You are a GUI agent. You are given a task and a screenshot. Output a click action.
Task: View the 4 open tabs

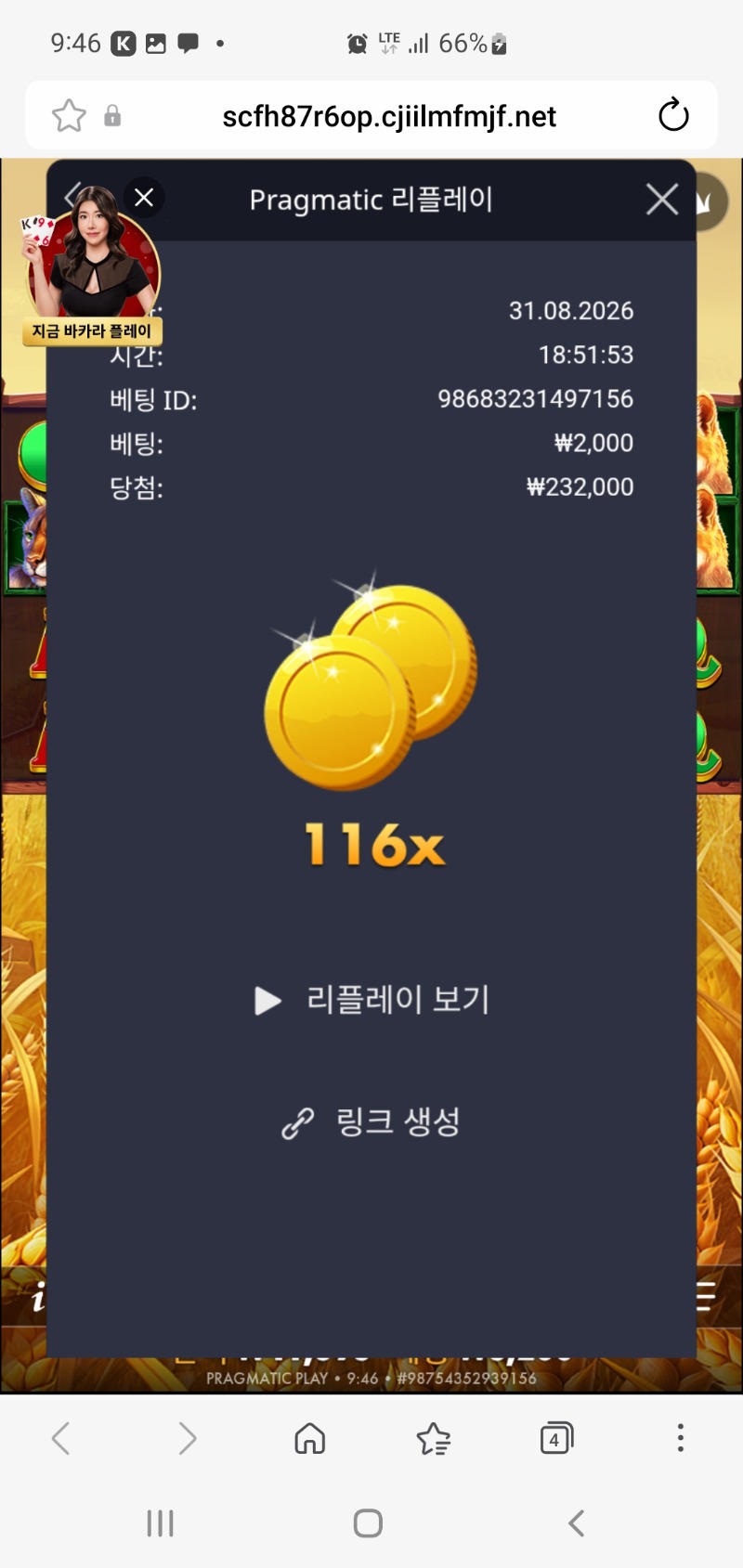click(556, 1438)
